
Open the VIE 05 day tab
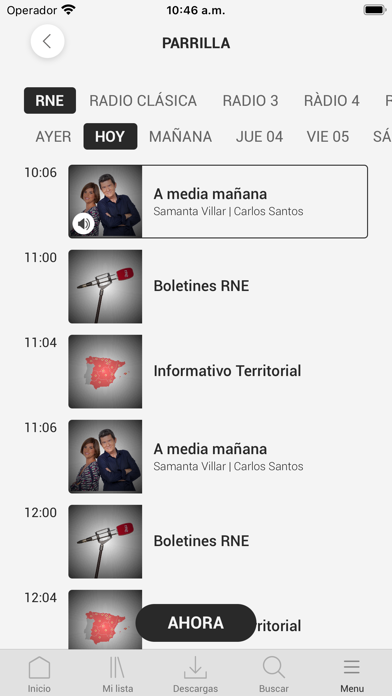(328, 137)
